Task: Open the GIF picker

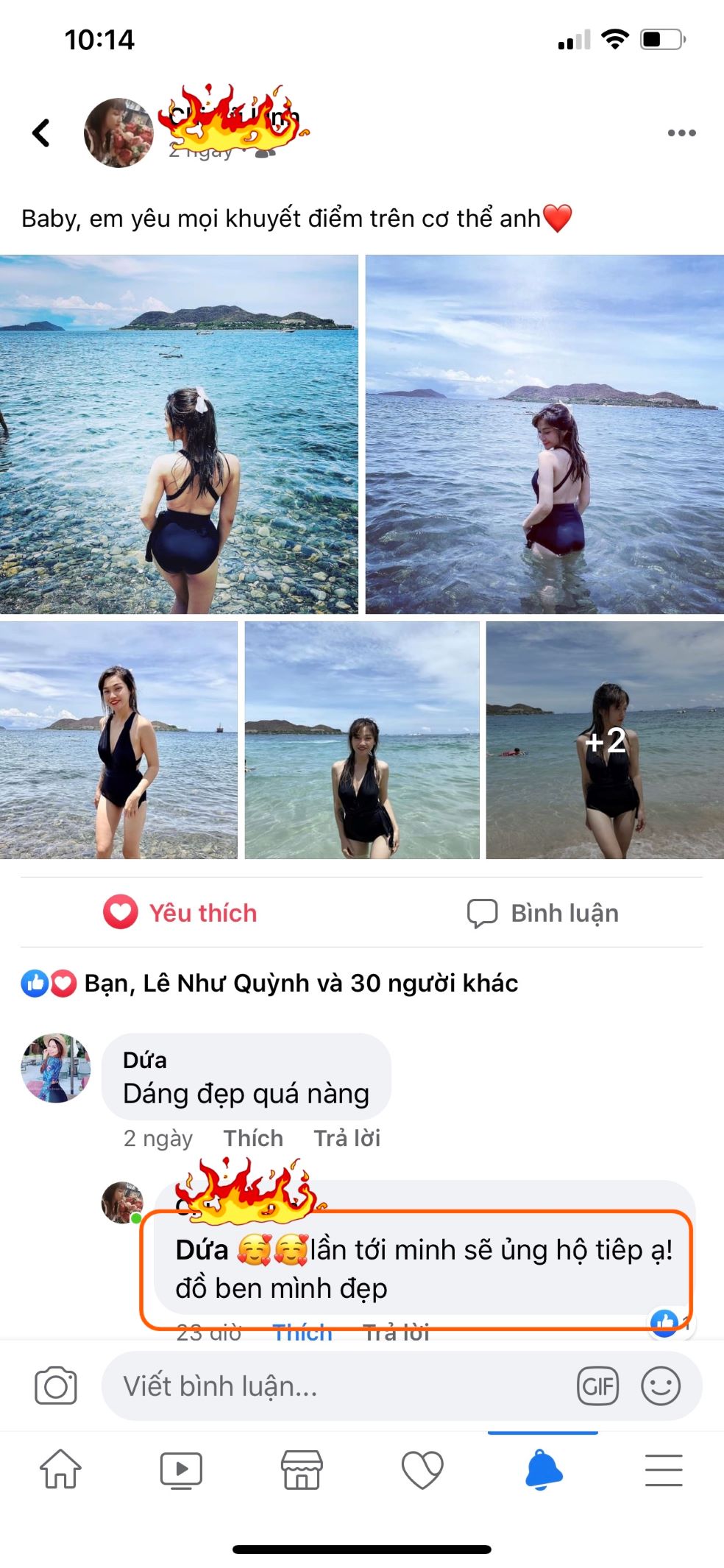Action: [x=597, y=1386]
